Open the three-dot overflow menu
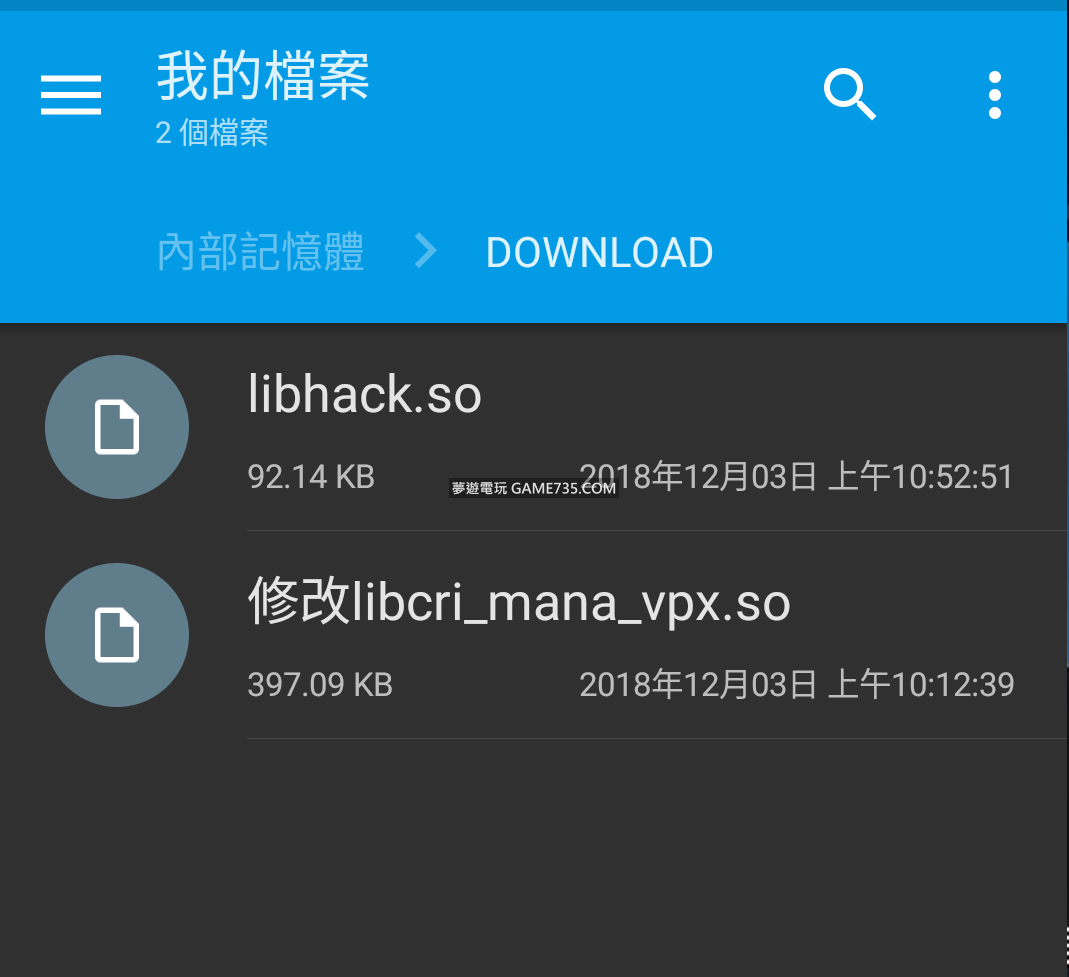Image resolution: width=1069 pixels, height=977 pixels. pyautogui.click(x=994, y=95)
